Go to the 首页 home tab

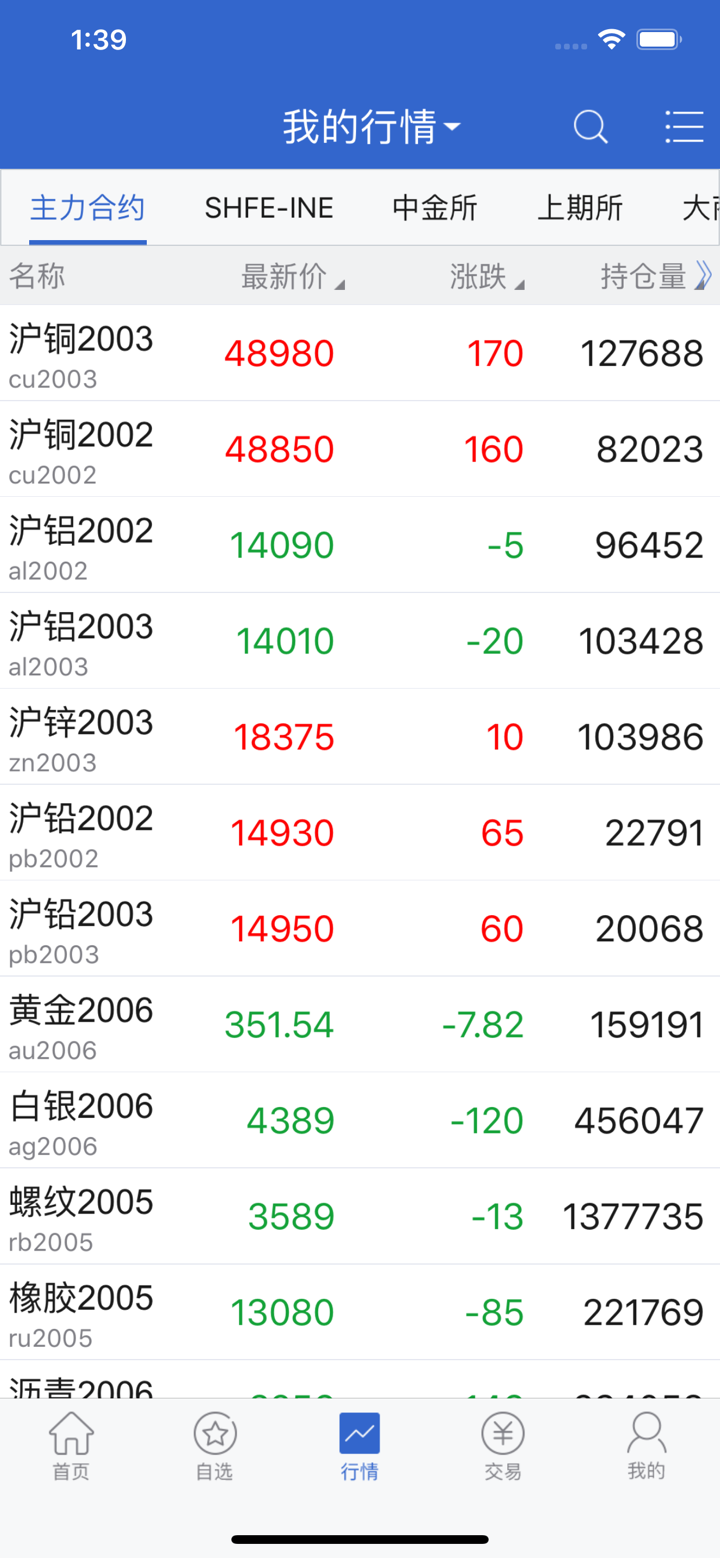click(71, 1446)
